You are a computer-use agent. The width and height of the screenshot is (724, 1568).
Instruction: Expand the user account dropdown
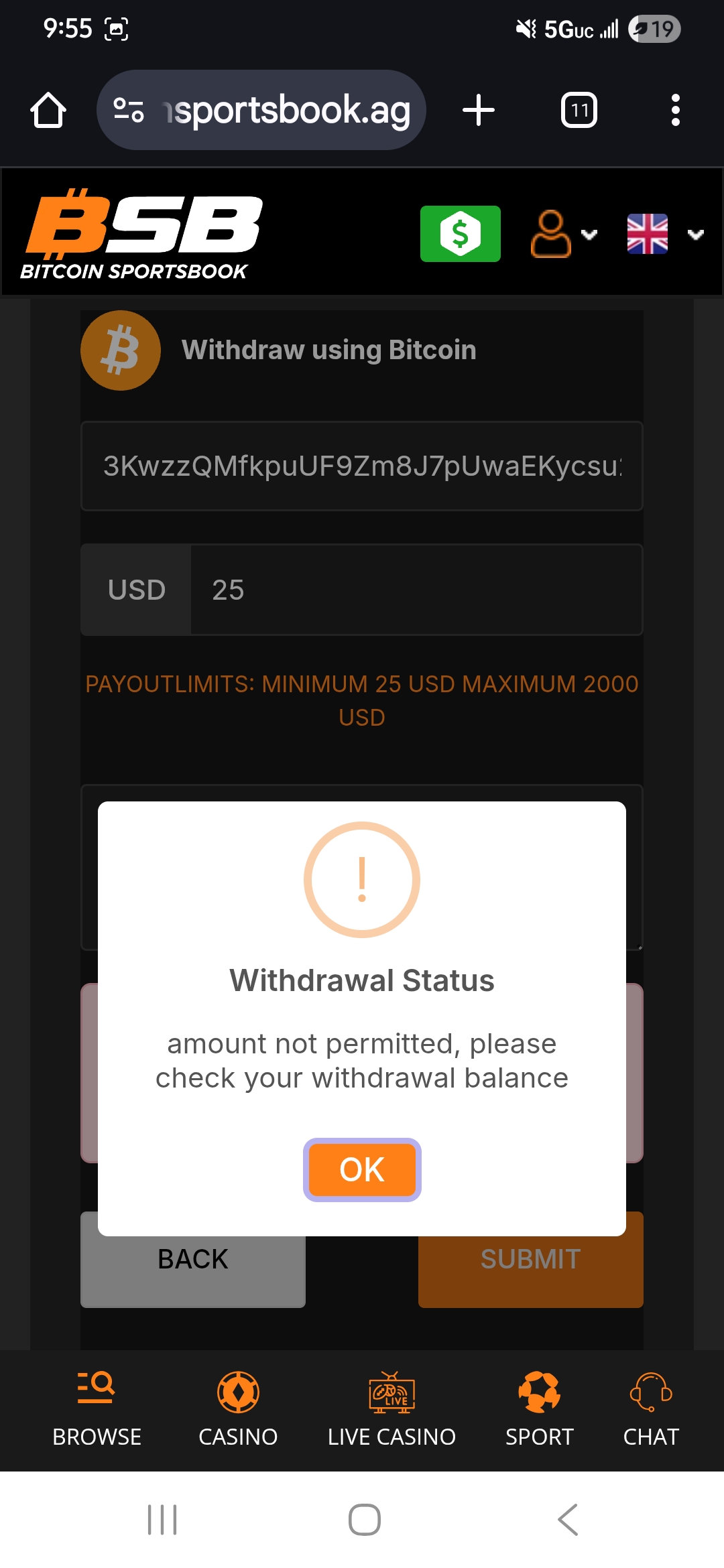point(563,234)
